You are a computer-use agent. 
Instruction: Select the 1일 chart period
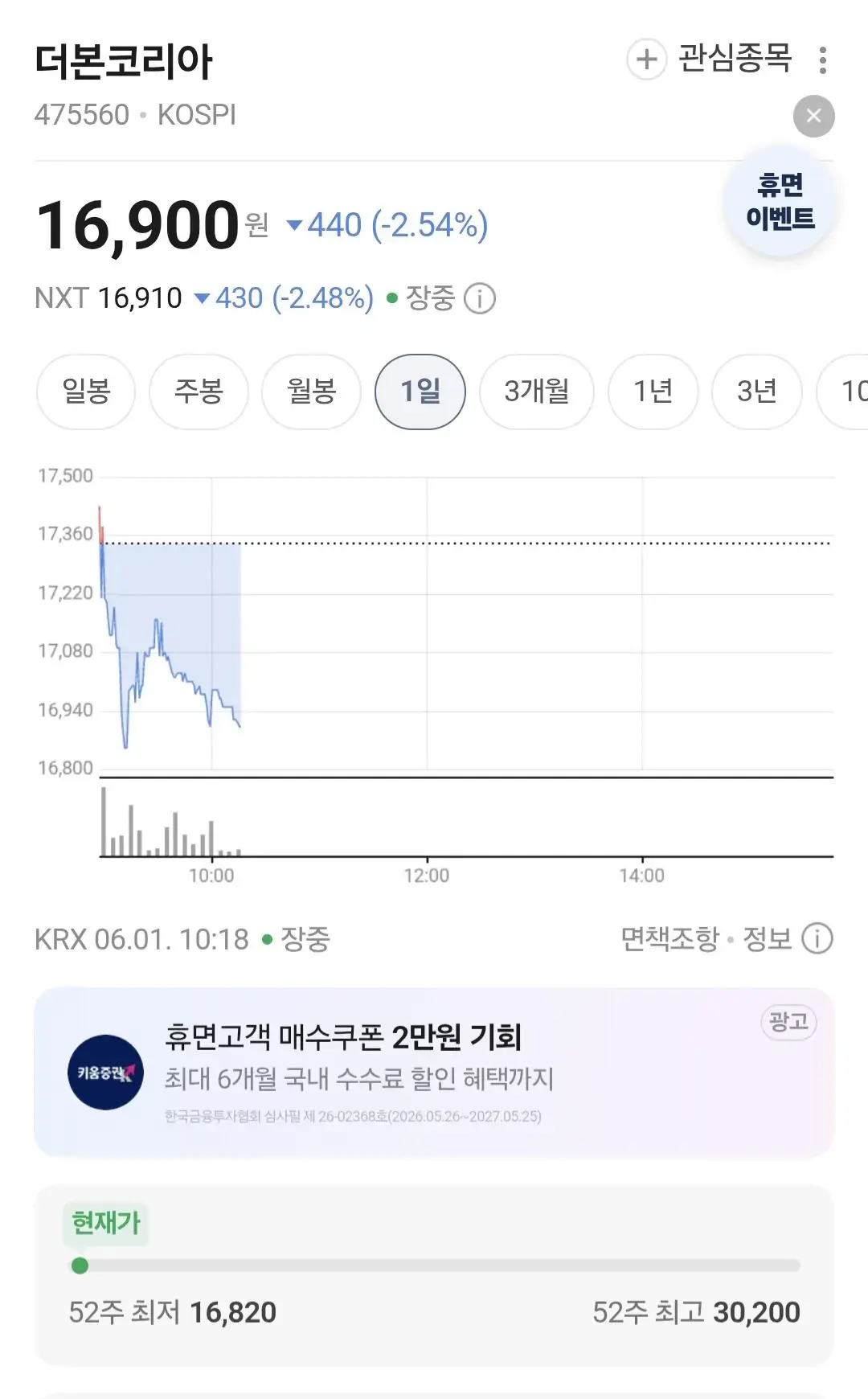point(420,392)
